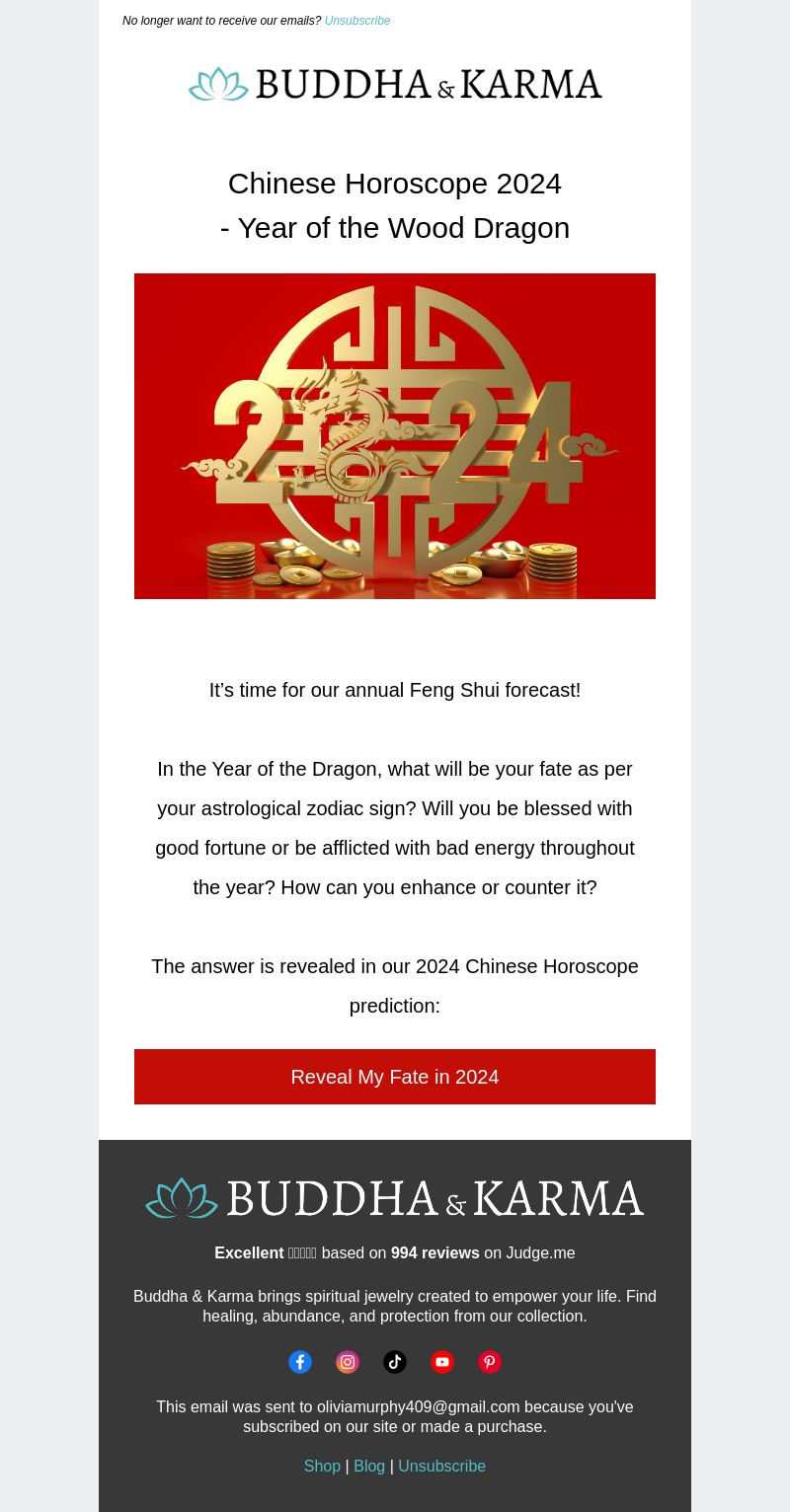The width and height of the screenshot is (790, 1512).
Task: Open the Facebook icon
Action: pyautogui.click(x=300, y=1362)
